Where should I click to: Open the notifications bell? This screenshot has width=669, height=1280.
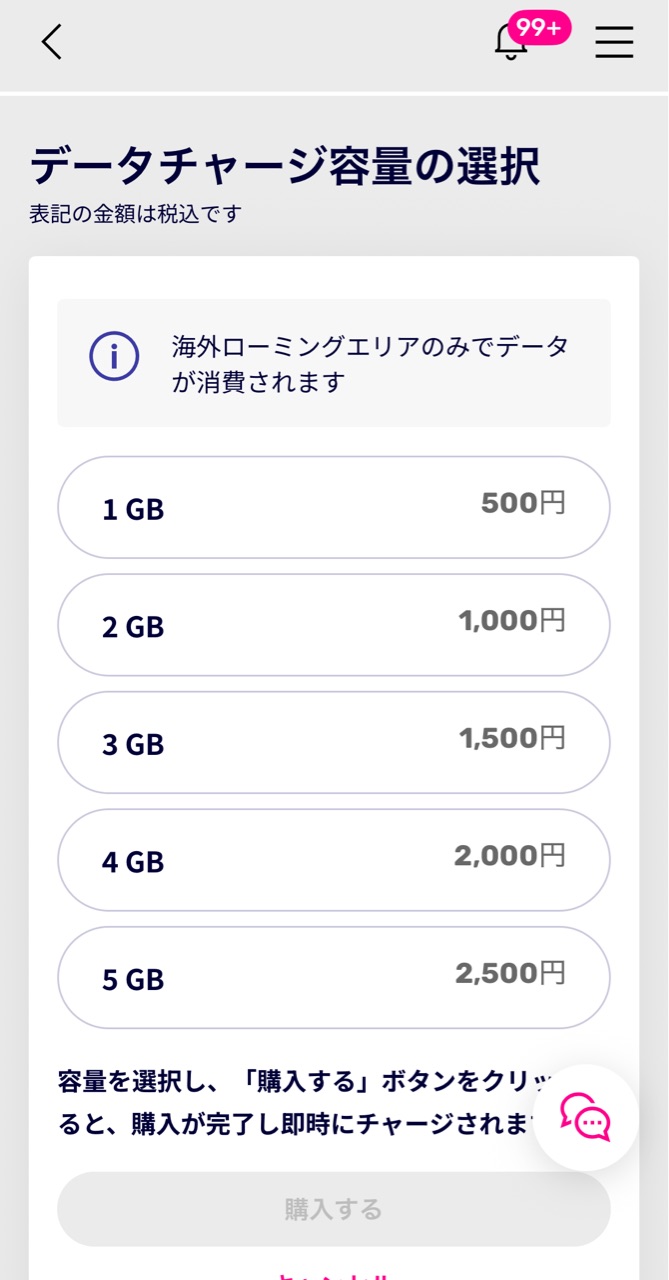[511, 41]
